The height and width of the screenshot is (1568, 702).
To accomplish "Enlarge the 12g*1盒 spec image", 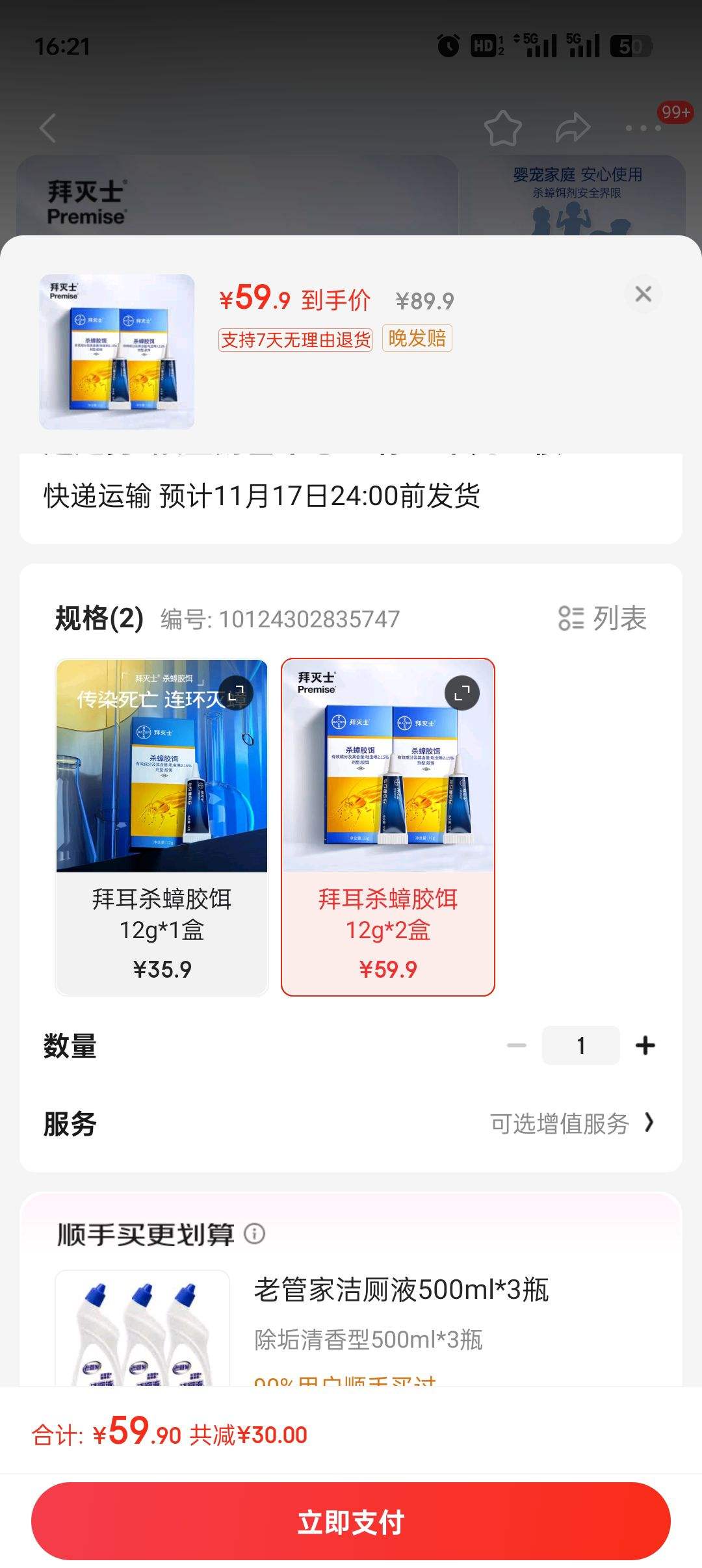I will tap(237, 693).
